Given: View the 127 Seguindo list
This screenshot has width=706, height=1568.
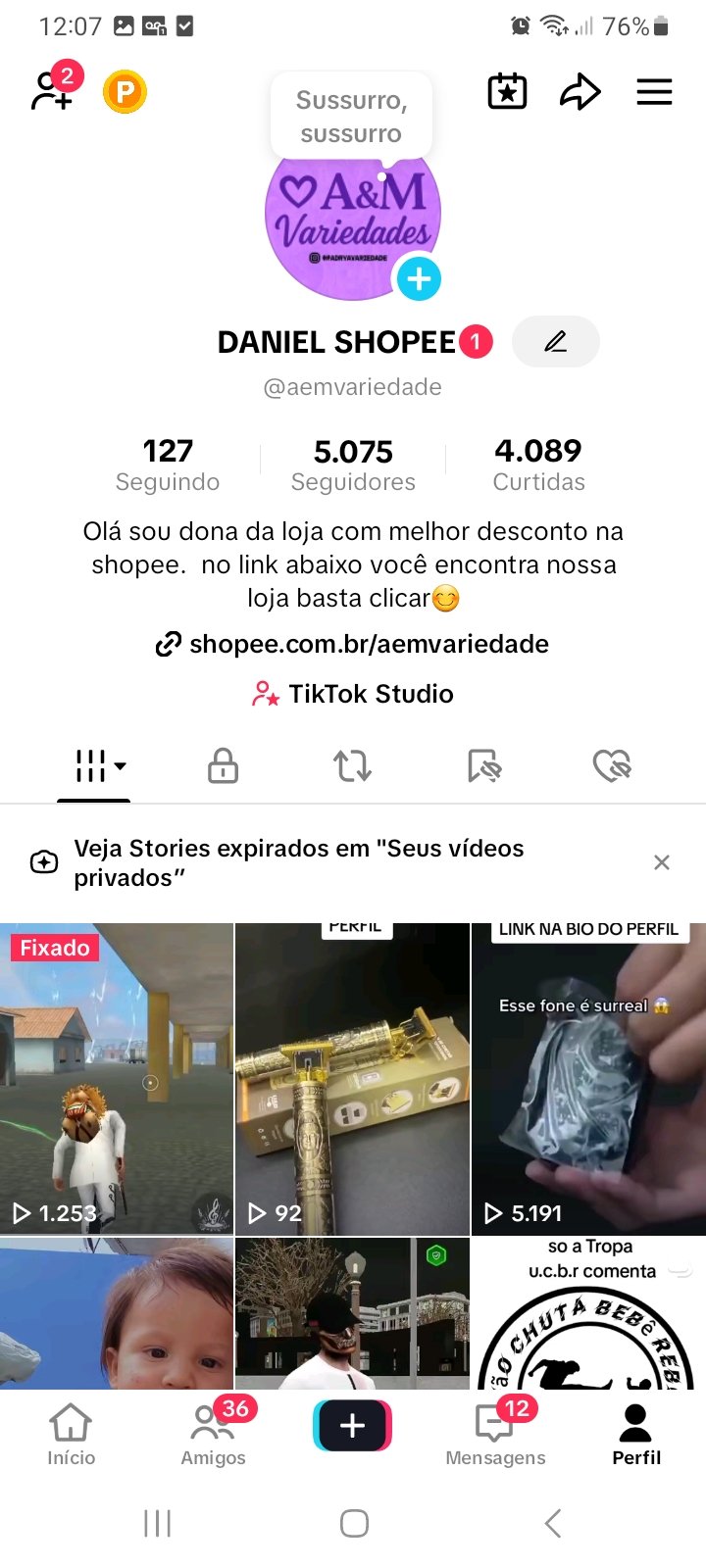Looking at the screenshot, I should click(x=168, y=465).
